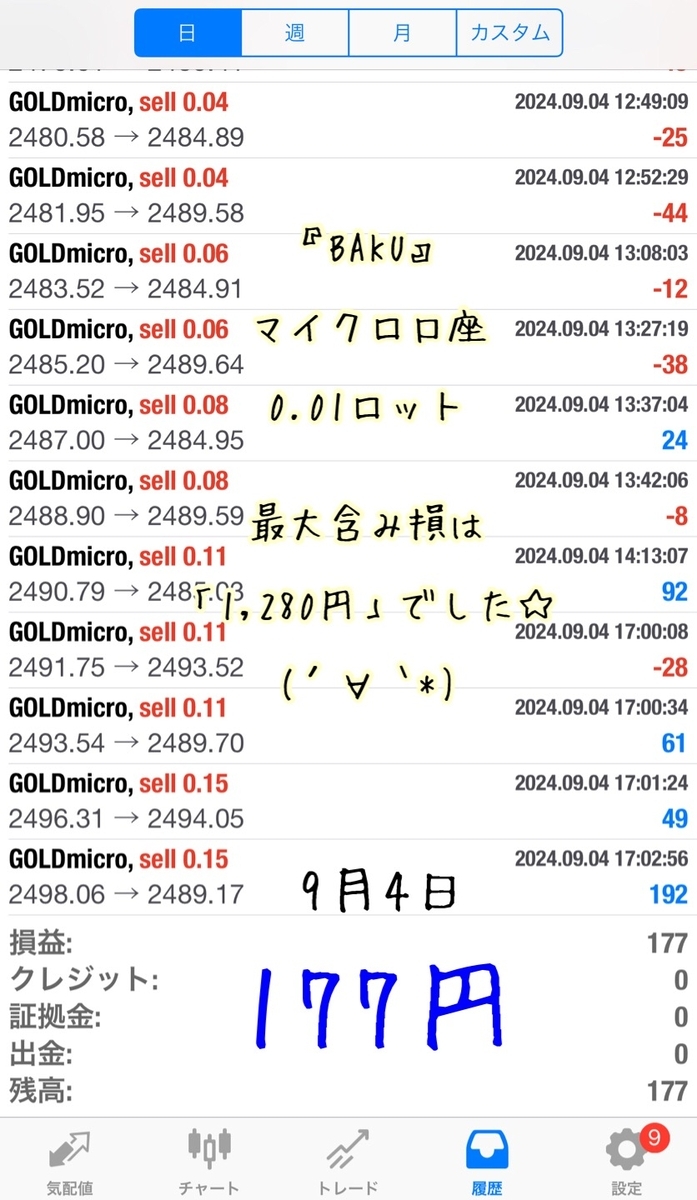
Task: Select the 日 (day) period tab
Action: coord(187,33)
